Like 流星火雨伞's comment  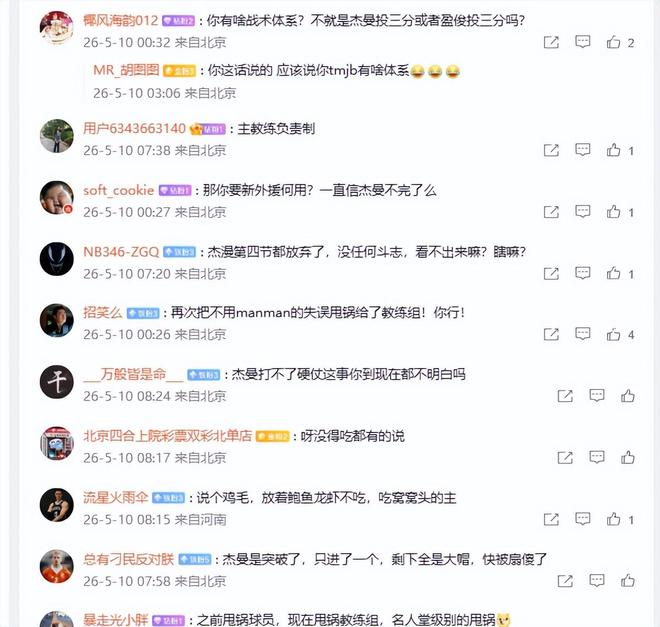pos(613,519)
